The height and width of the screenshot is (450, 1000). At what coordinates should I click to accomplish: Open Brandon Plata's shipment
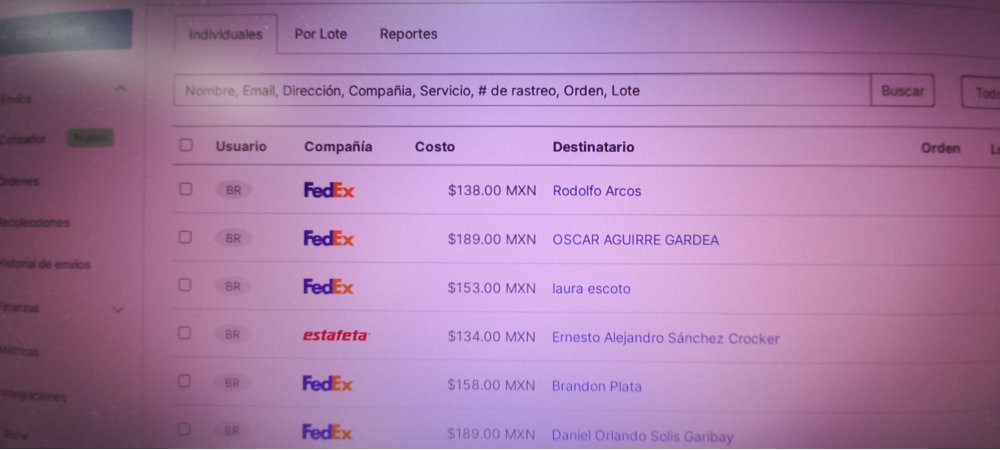tap(597, 386)
